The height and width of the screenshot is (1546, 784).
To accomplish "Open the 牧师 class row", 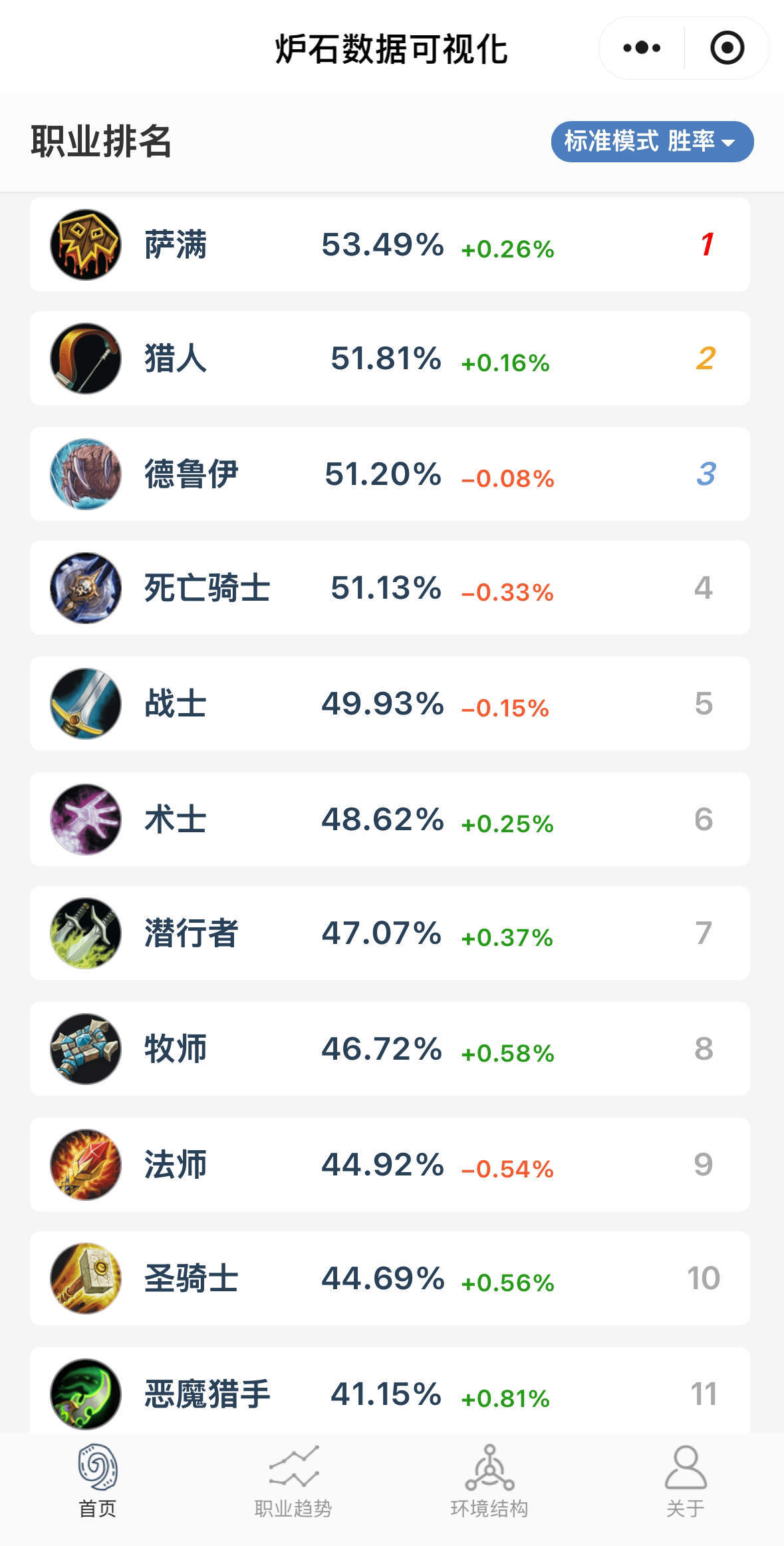I will [x=390, y=1049].
